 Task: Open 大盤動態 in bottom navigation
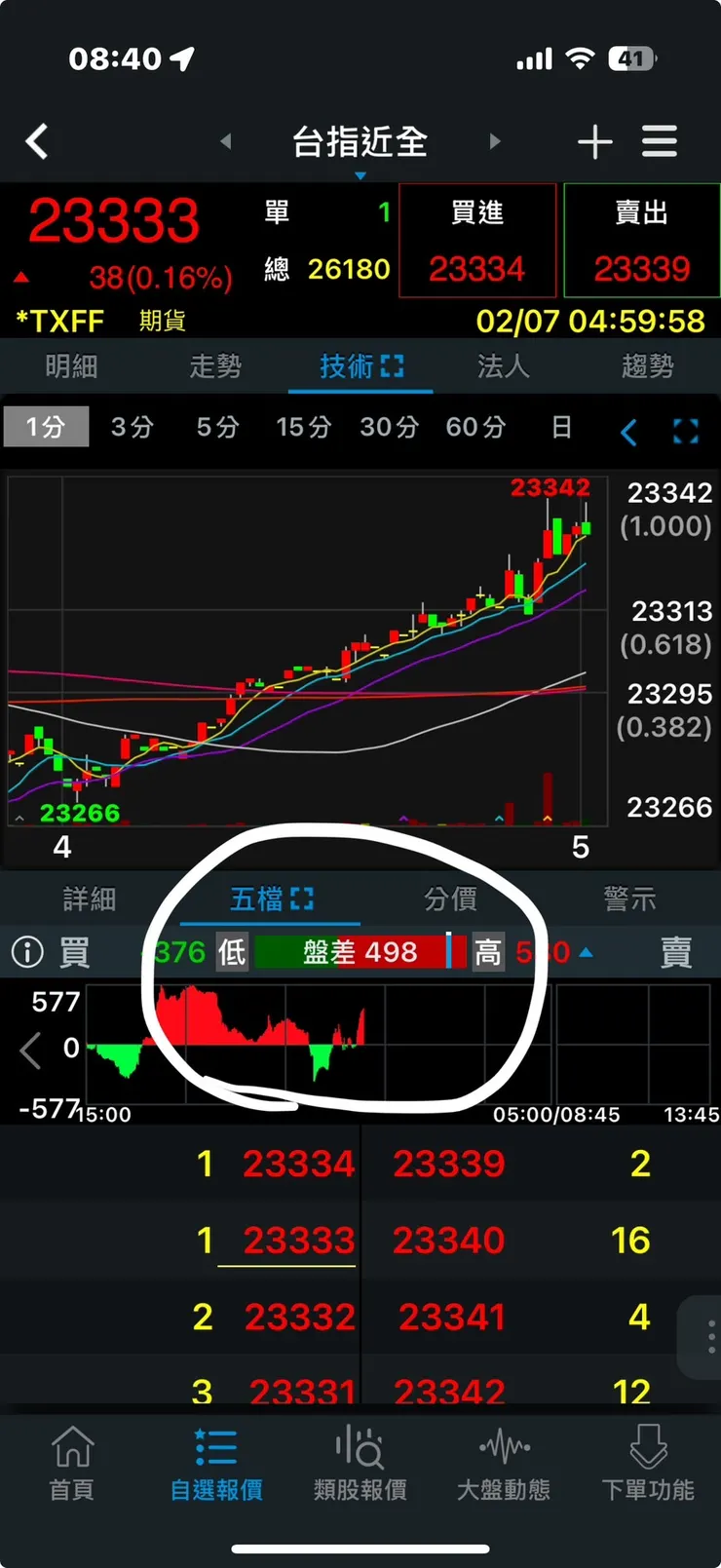tap(504, 1464)
